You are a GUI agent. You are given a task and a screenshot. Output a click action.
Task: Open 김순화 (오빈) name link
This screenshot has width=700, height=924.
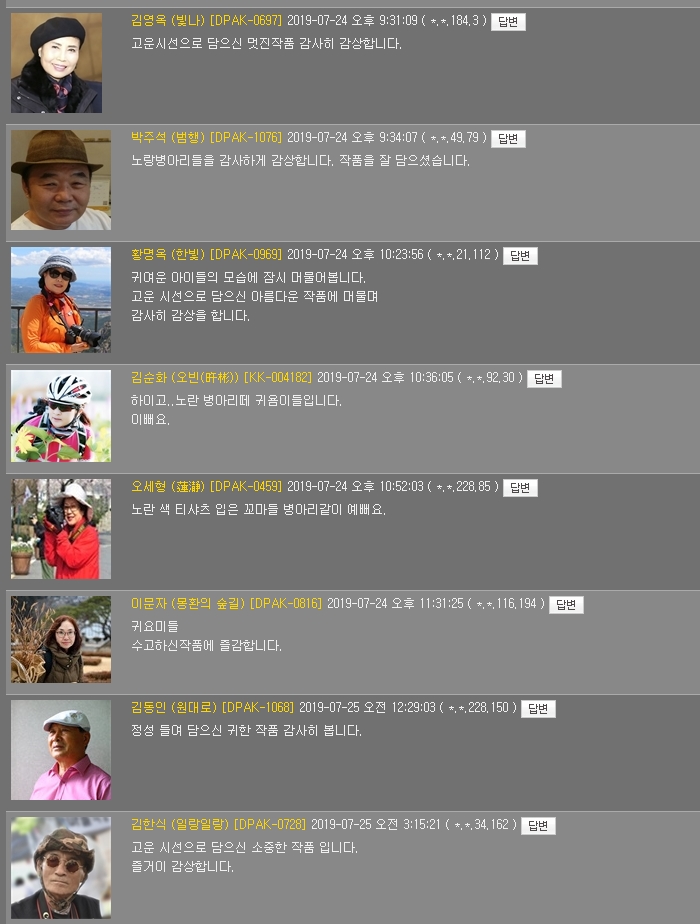click(185, 378)
